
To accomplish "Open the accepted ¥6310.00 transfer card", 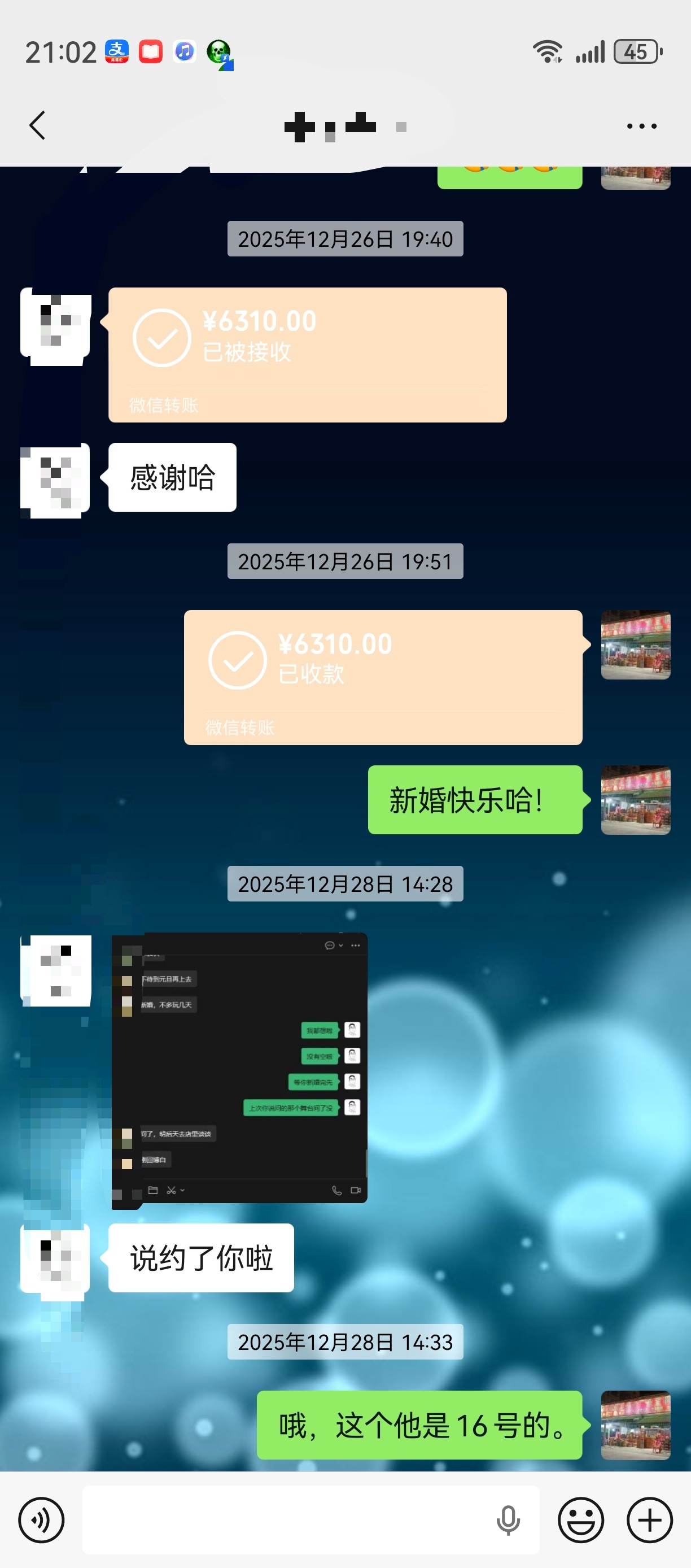I will click(x=307, y=354).
